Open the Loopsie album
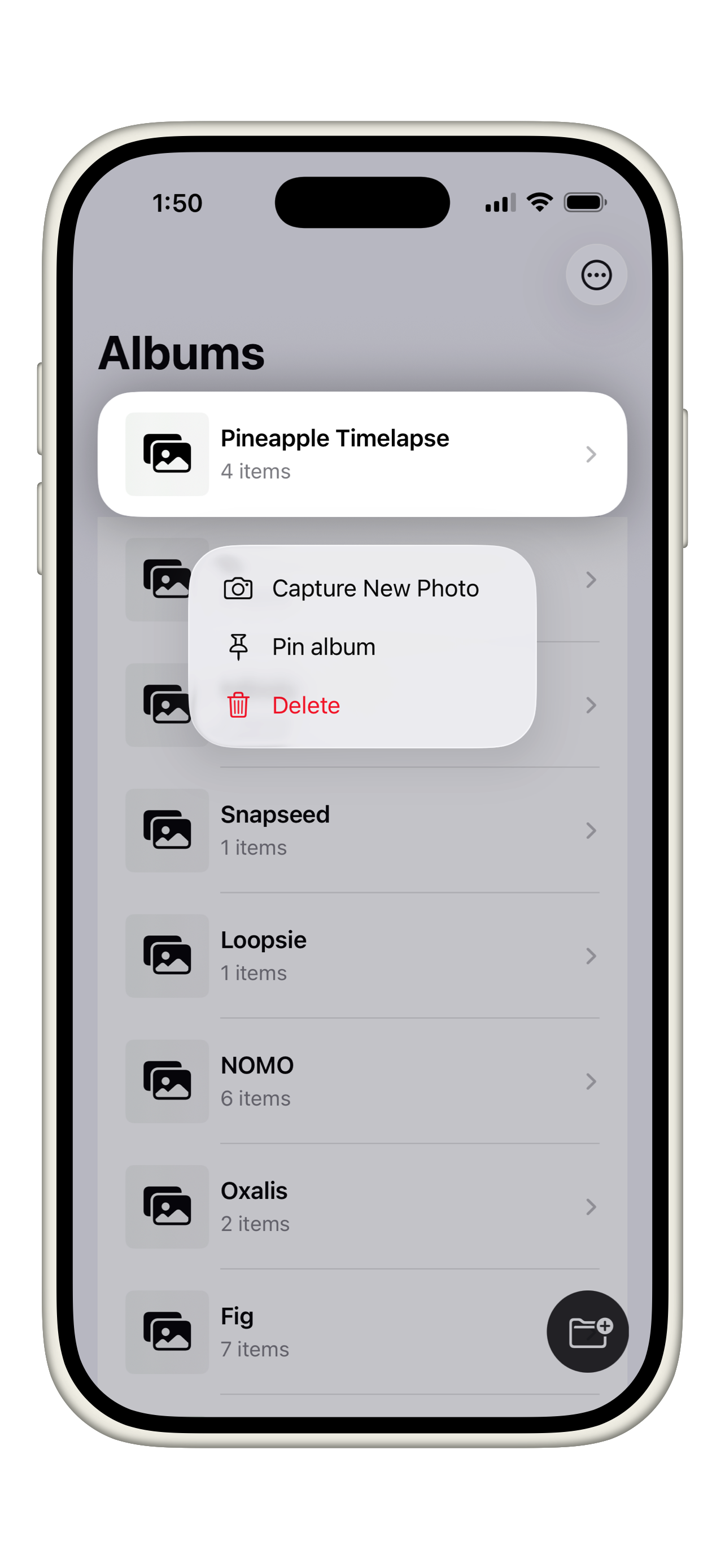The height and width of the screenshot is (1568, 725). 362,956
